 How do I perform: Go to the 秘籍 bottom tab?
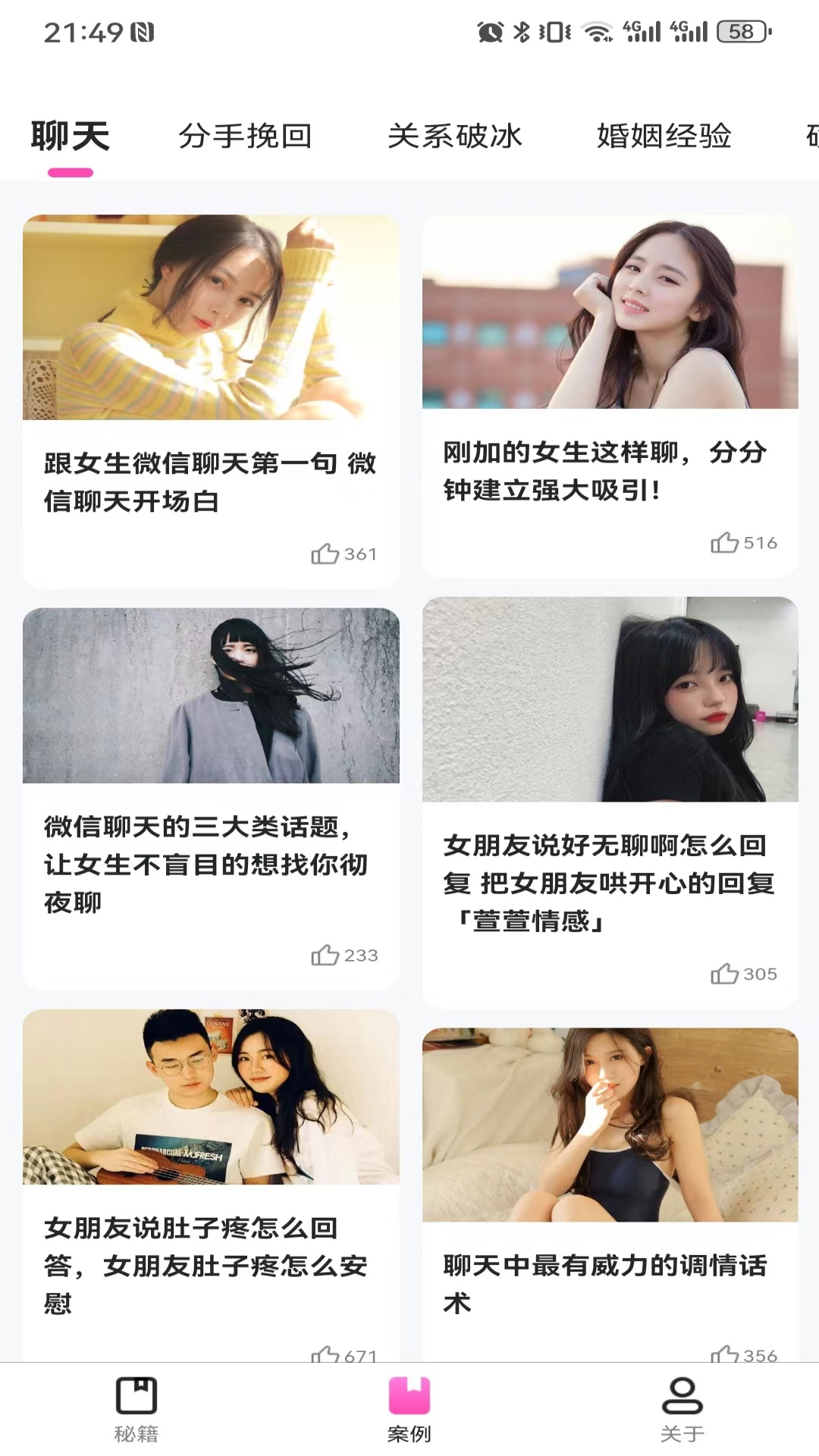(136, 1409)
